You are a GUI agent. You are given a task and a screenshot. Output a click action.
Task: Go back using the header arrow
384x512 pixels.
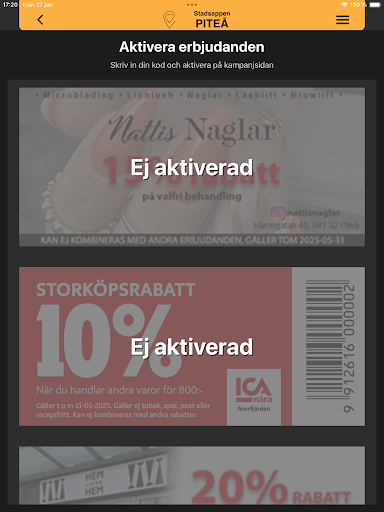pyautogui.click(x=40, y=20)
